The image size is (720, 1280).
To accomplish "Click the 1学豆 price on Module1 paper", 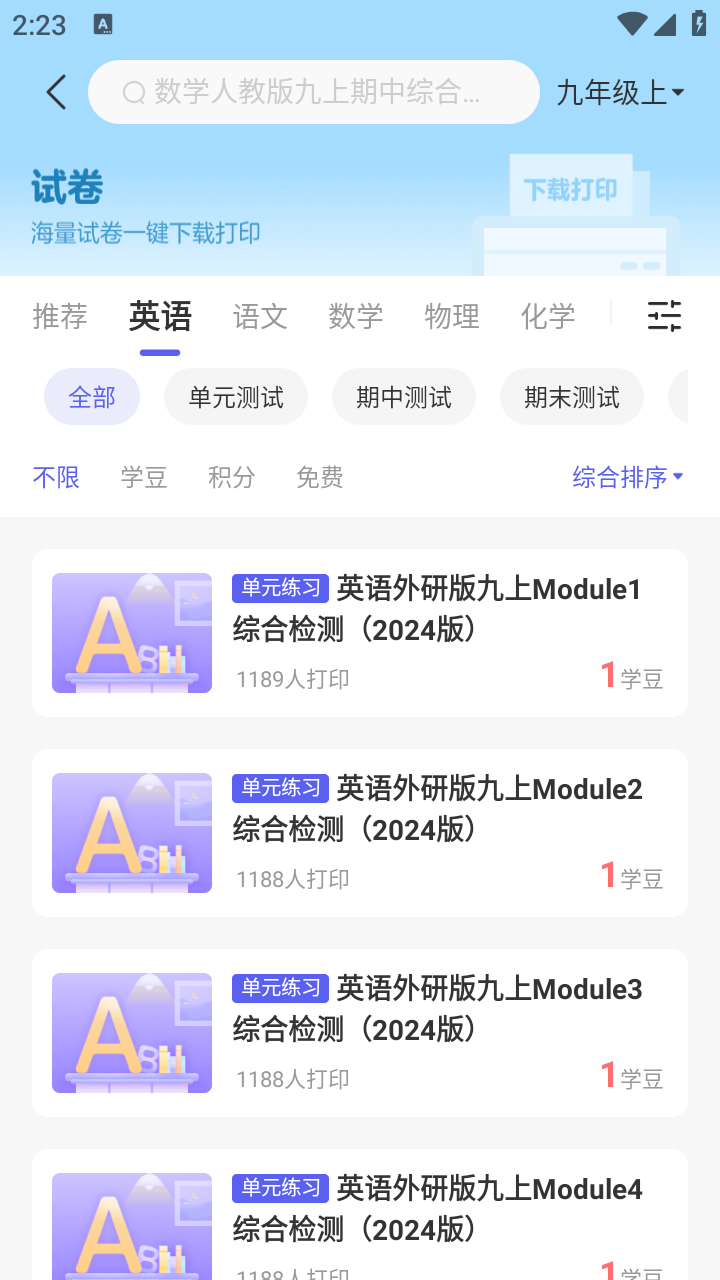I will (630, 676).
